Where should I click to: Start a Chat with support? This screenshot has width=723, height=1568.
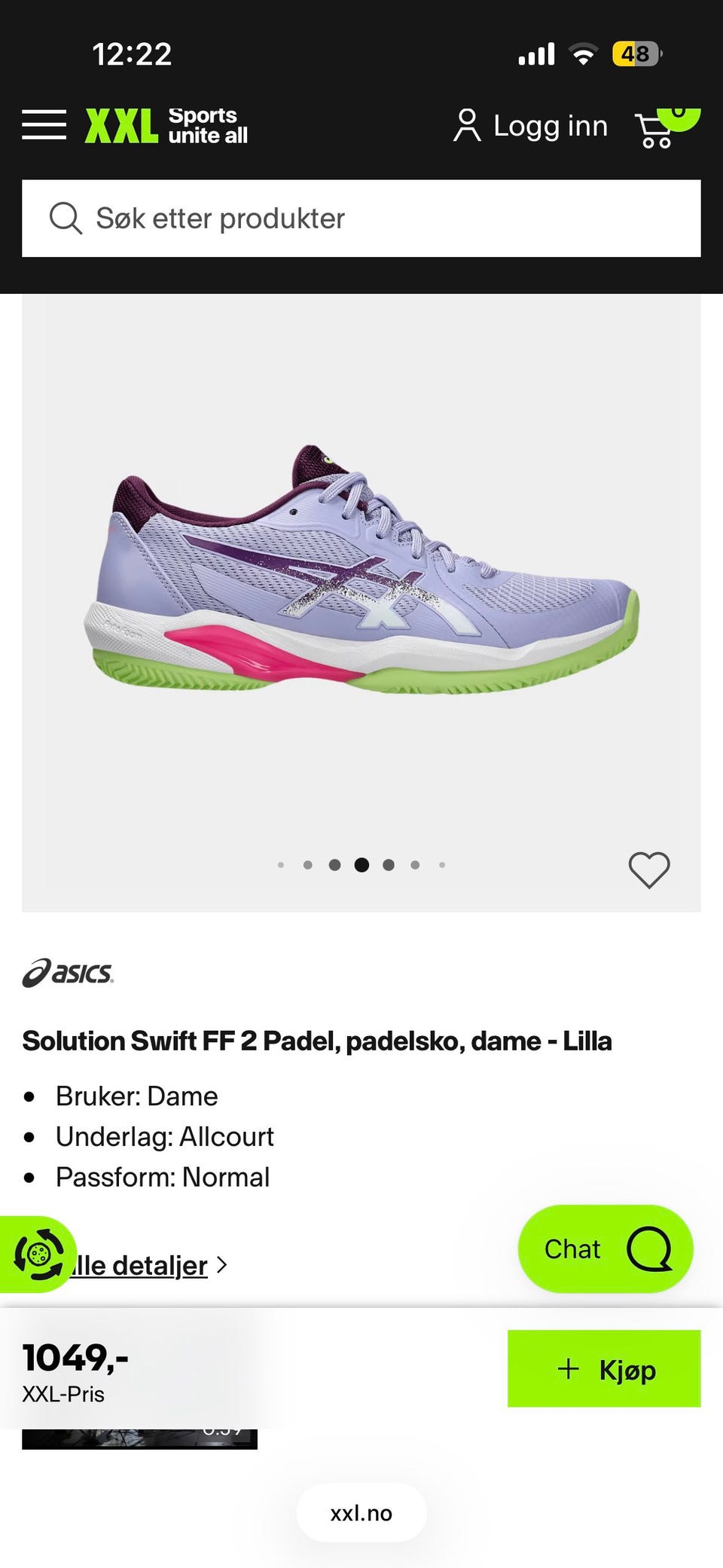tap(606, 1249)
